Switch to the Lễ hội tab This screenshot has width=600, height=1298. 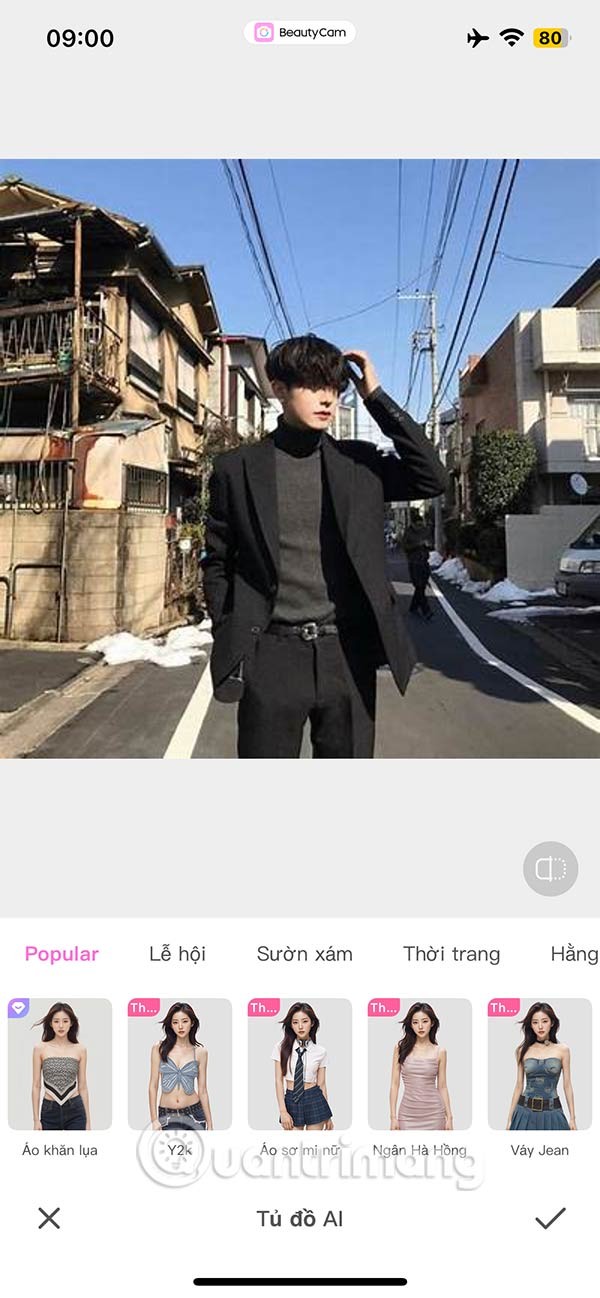pyautogui.click(x=177, y=954)
